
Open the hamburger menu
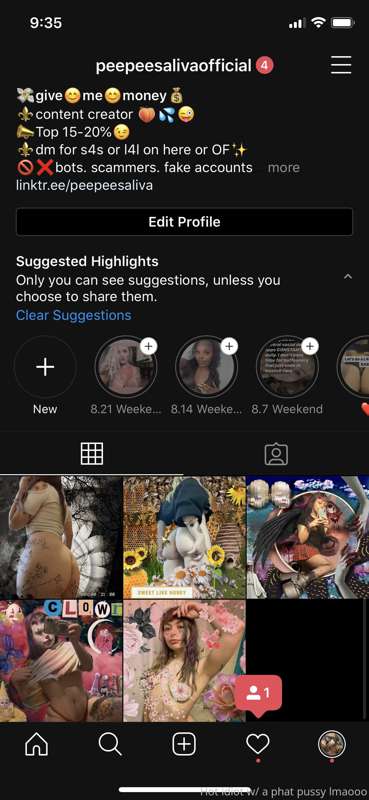coord(340,65)
